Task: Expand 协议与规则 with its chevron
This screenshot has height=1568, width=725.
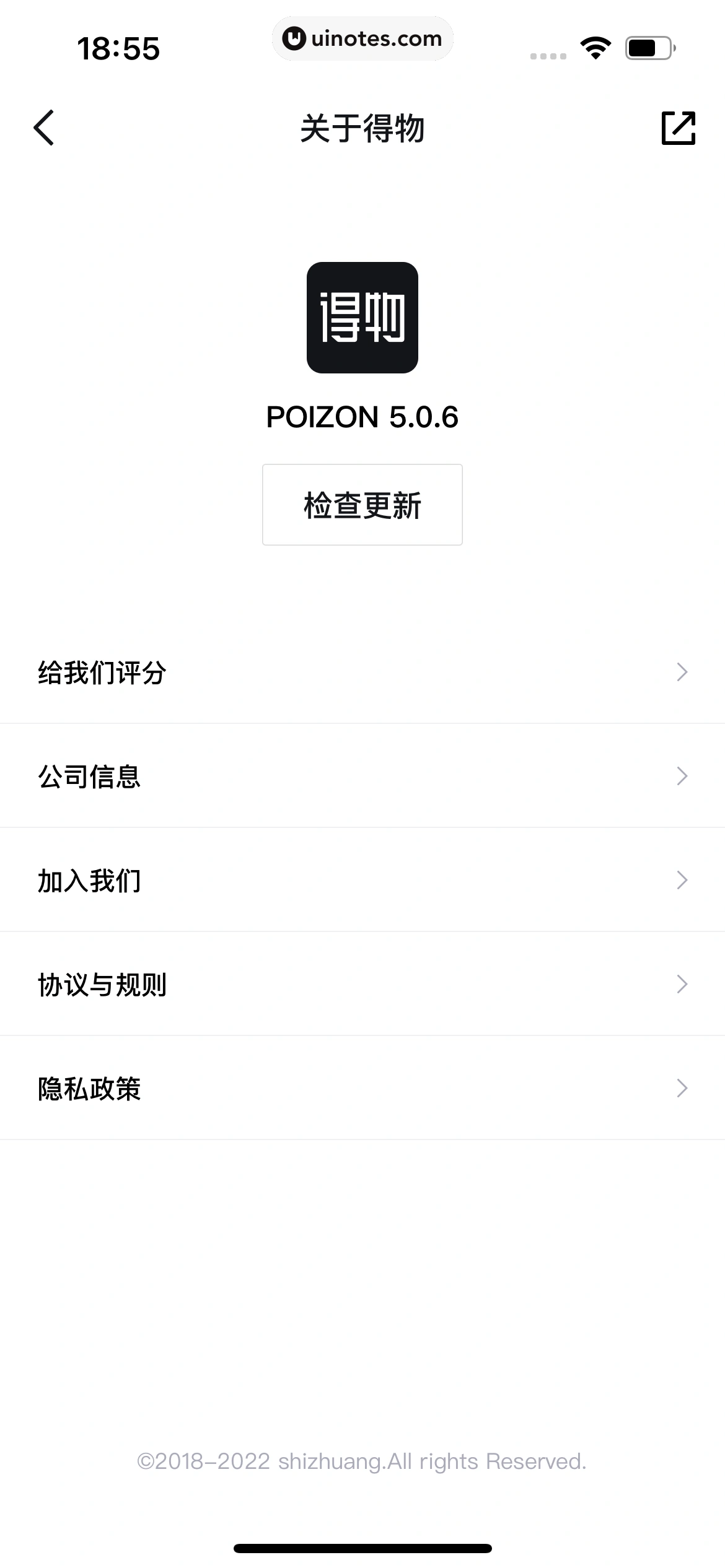Action: tap(682, 984)
